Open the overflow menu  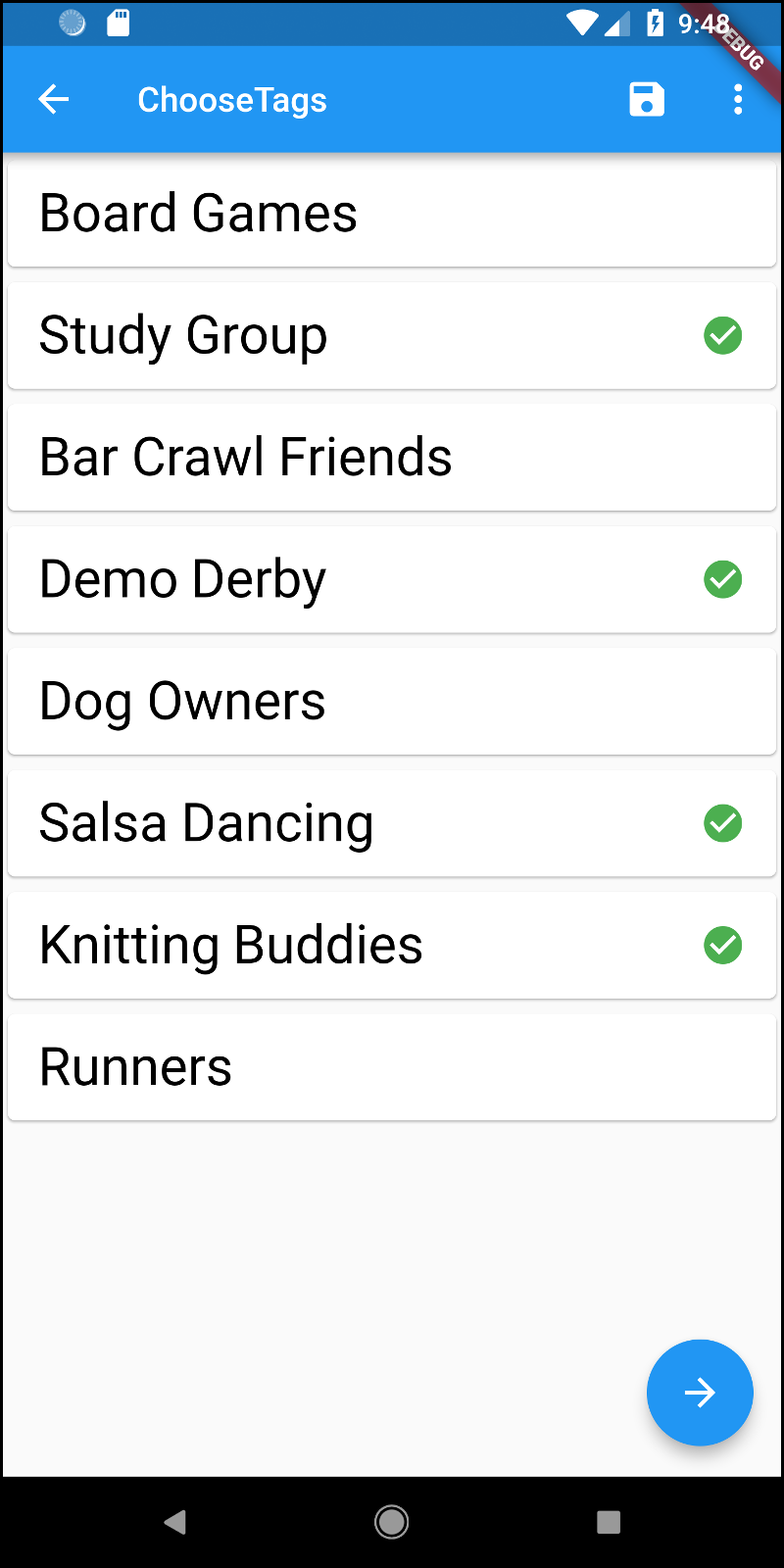pyautogui.click(x=738, y=99)
